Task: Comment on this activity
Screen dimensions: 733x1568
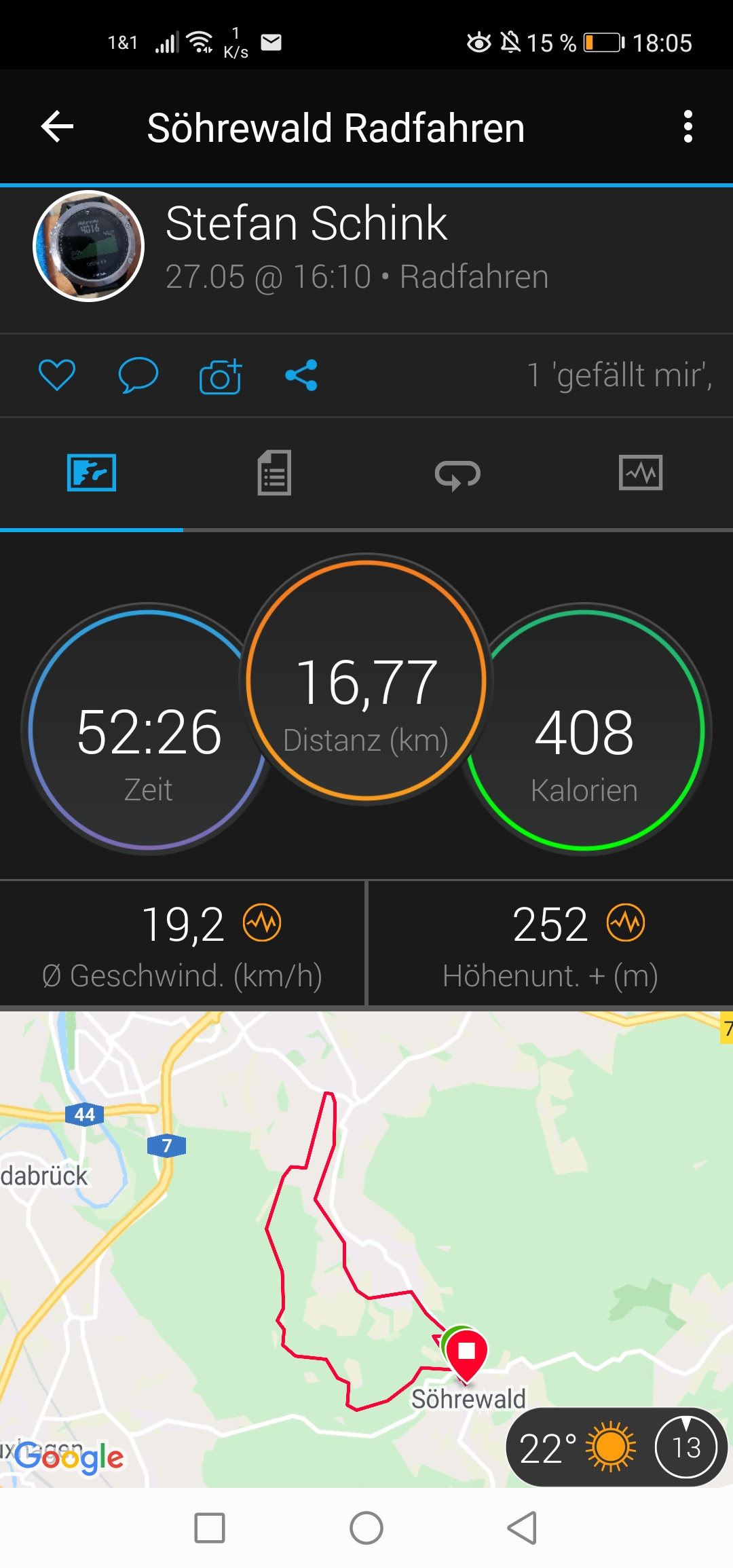Action: (x=138, y=375)
